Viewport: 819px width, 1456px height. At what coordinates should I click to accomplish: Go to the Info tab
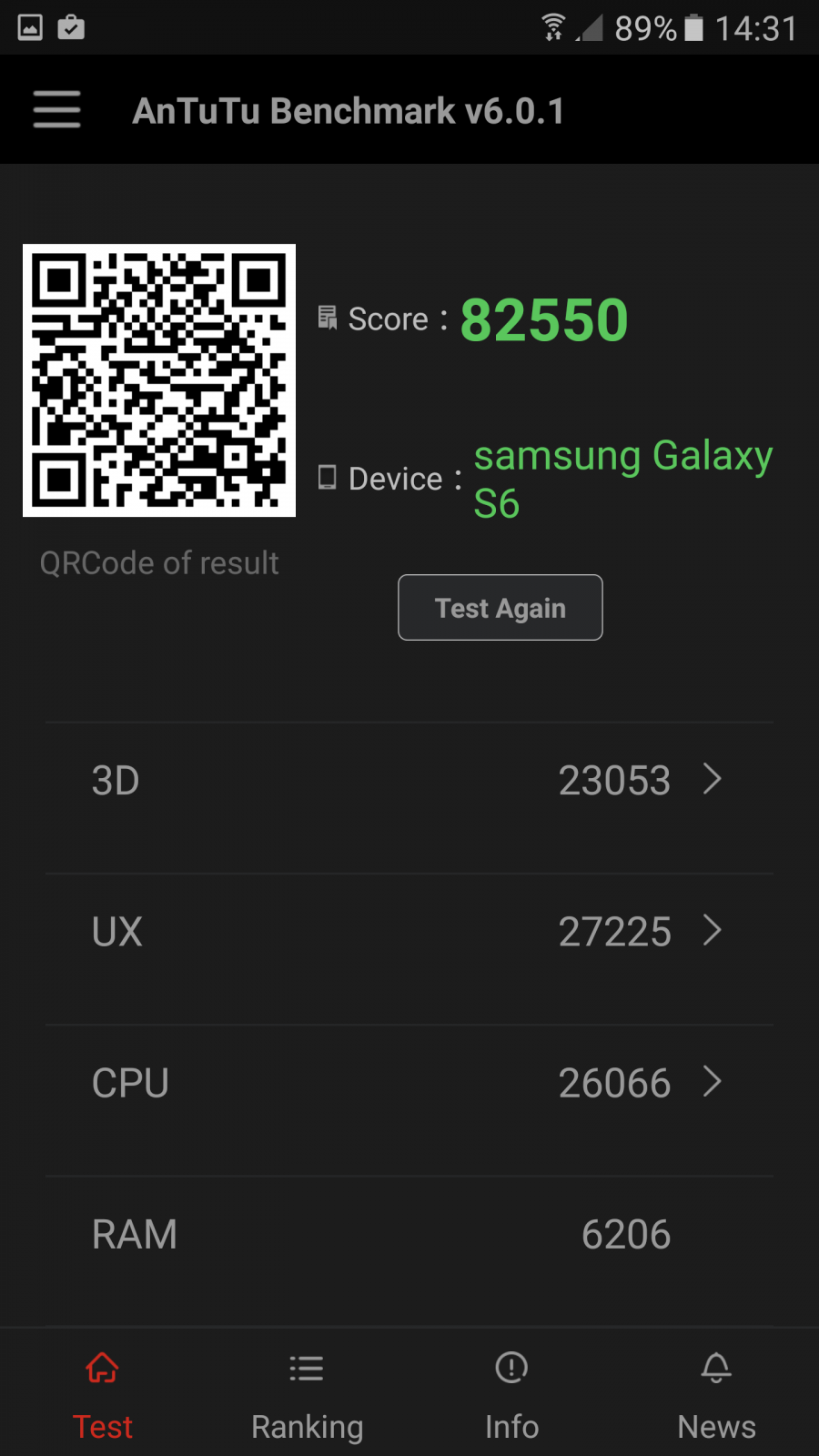pos(511,1394)
